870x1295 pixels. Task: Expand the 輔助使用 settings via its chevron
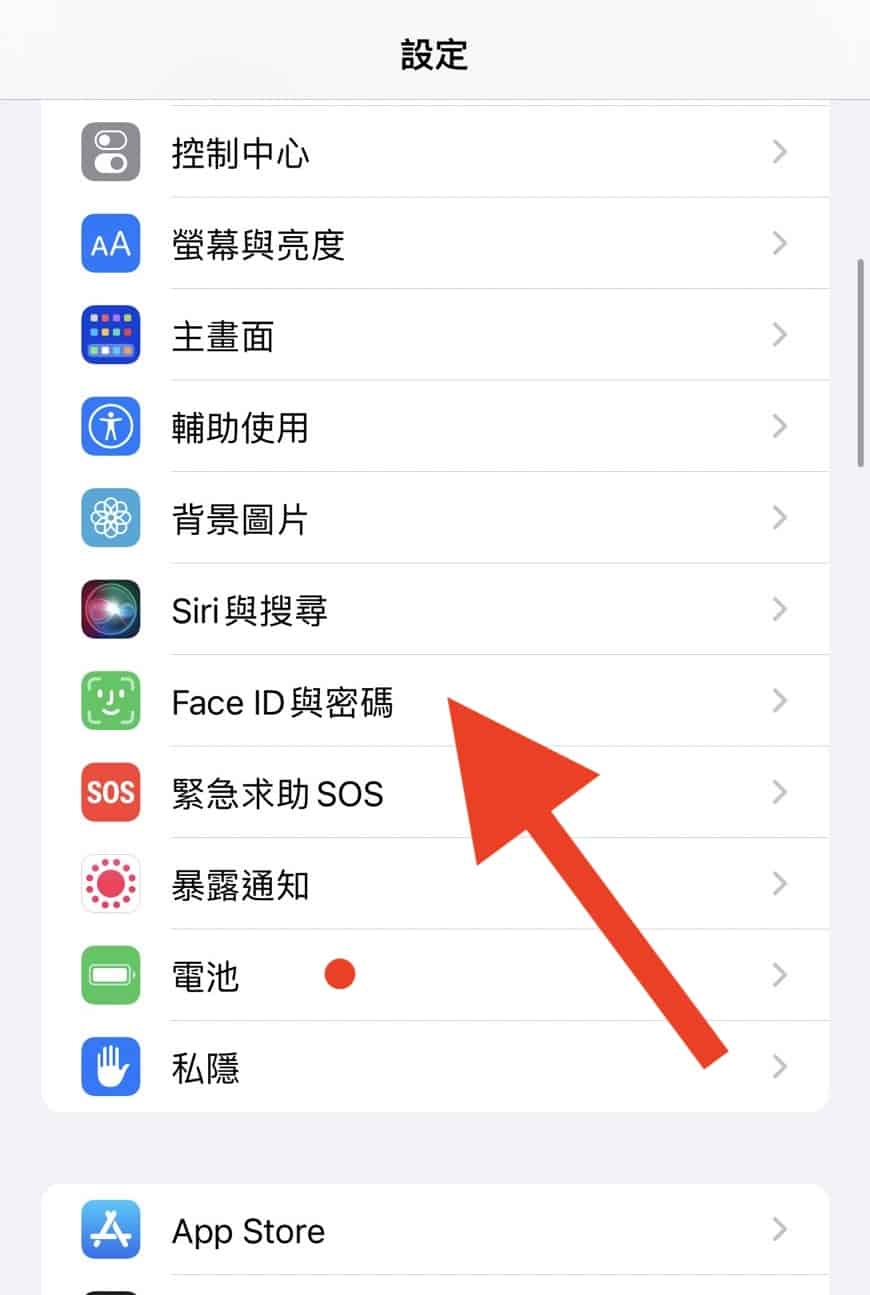(x=780, y=426)
